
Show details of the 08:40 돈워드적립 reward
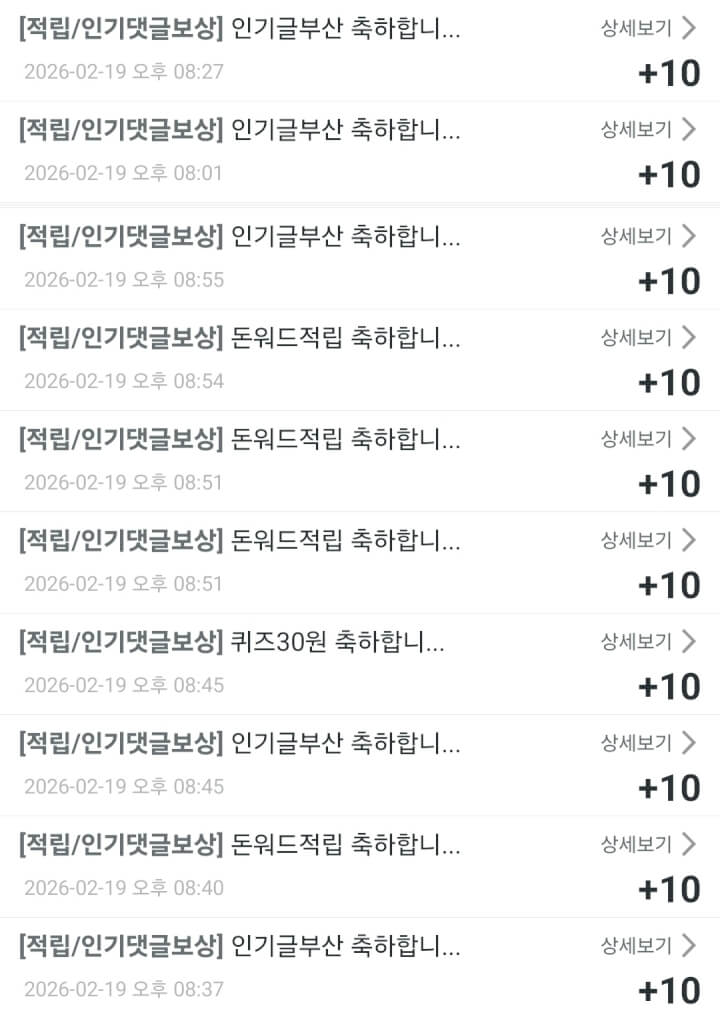tap(647, 844)
